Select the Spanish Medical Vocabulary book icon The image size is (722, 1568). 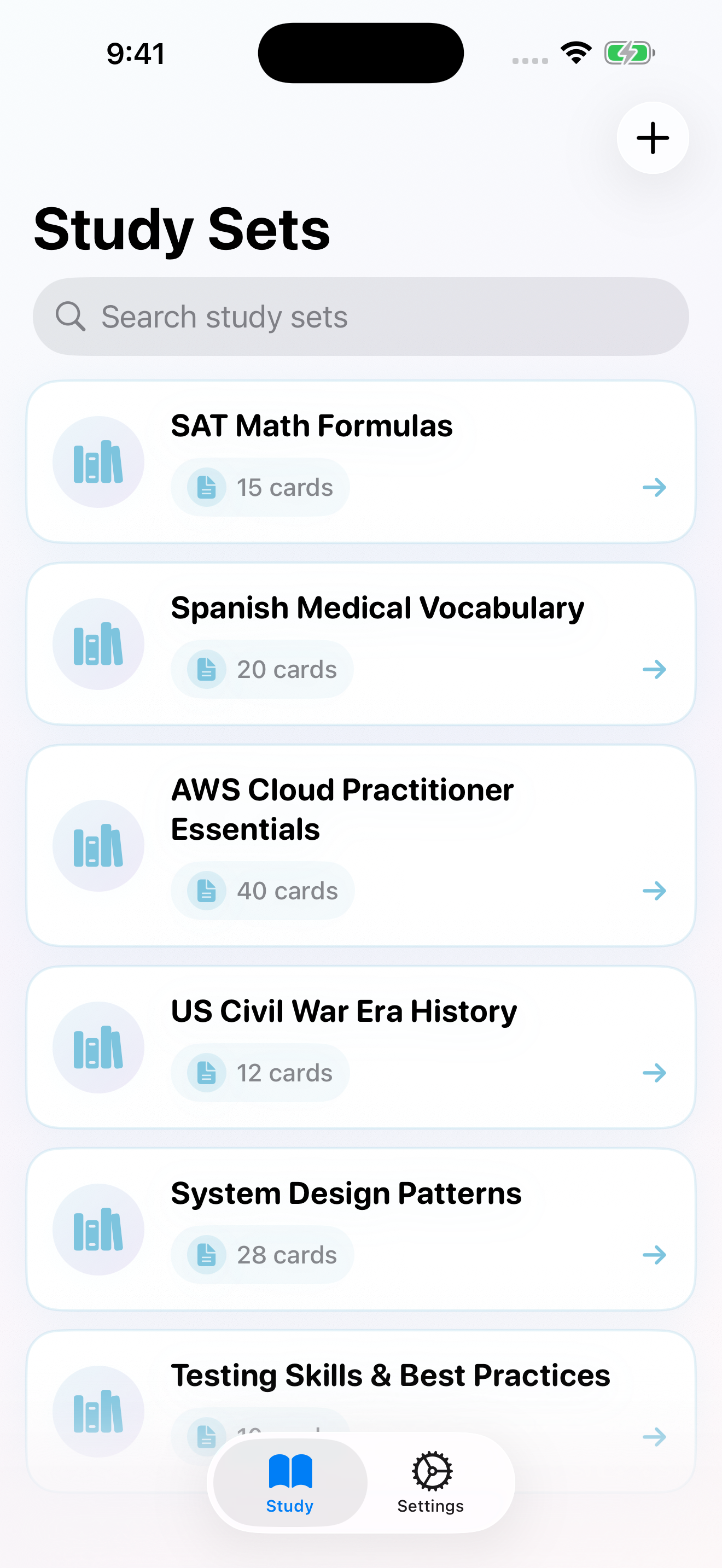tap(98, 643)
